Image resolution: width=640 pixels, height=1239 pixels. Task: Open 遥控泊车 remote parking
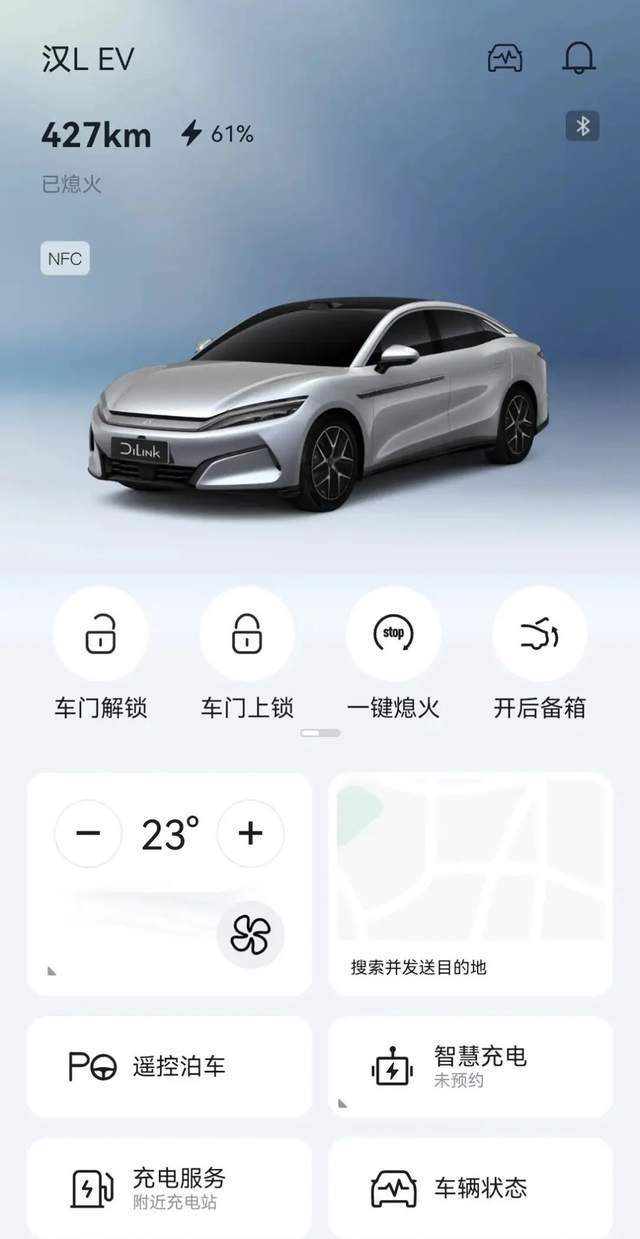pos(169,1066)
